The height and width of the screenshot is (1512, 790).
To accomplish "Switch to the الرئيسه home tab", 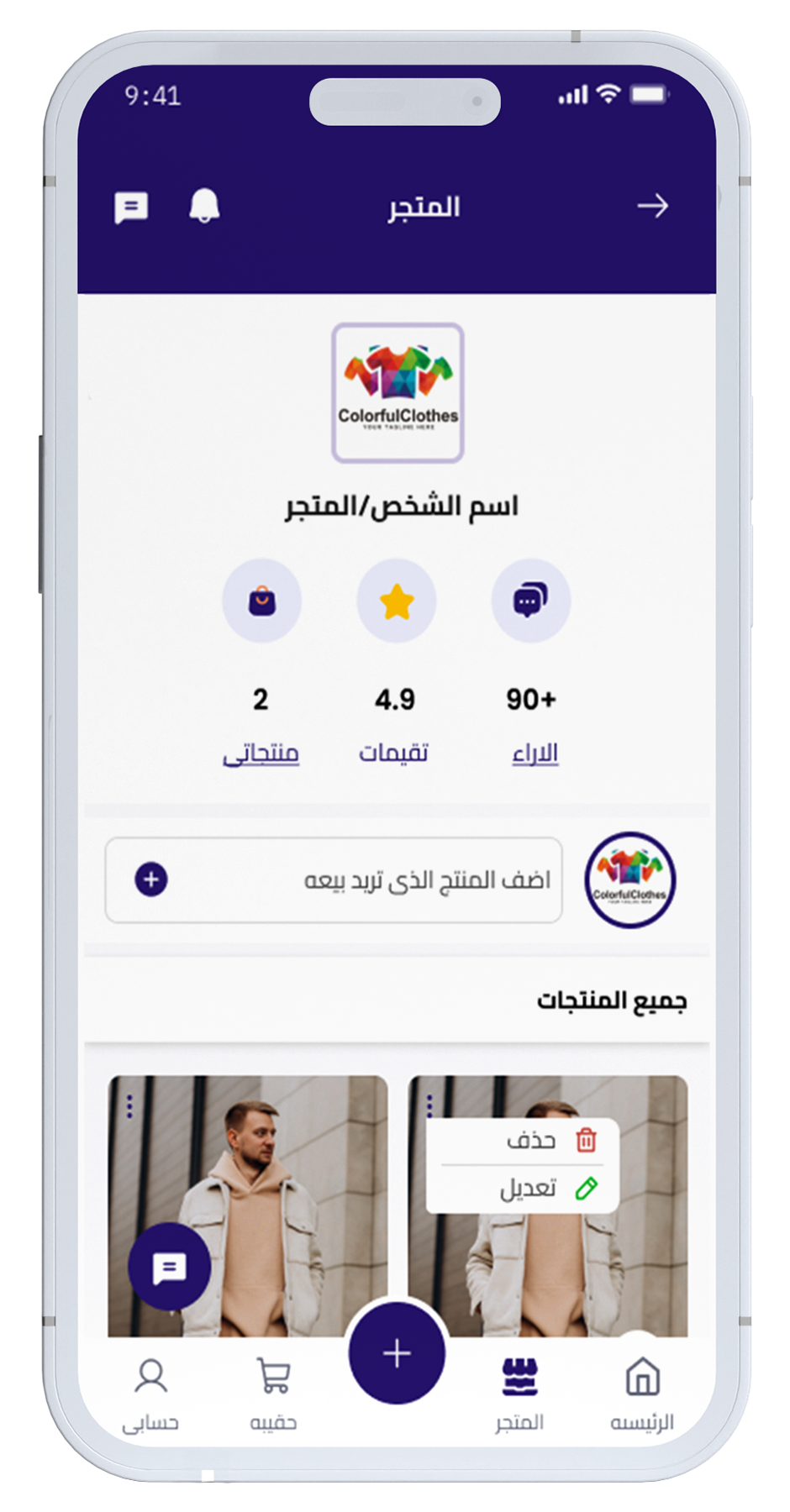I will coord(642,1396).
